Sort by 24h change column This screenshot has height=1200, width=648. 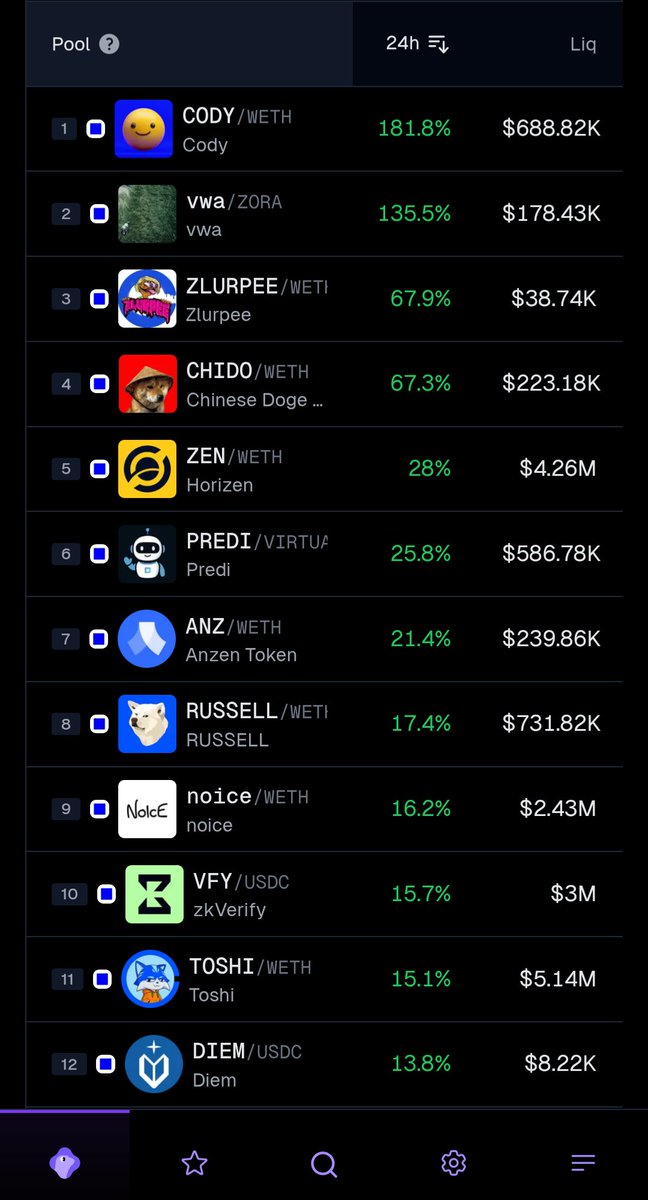pyautogui.click(x=418, y=44)
